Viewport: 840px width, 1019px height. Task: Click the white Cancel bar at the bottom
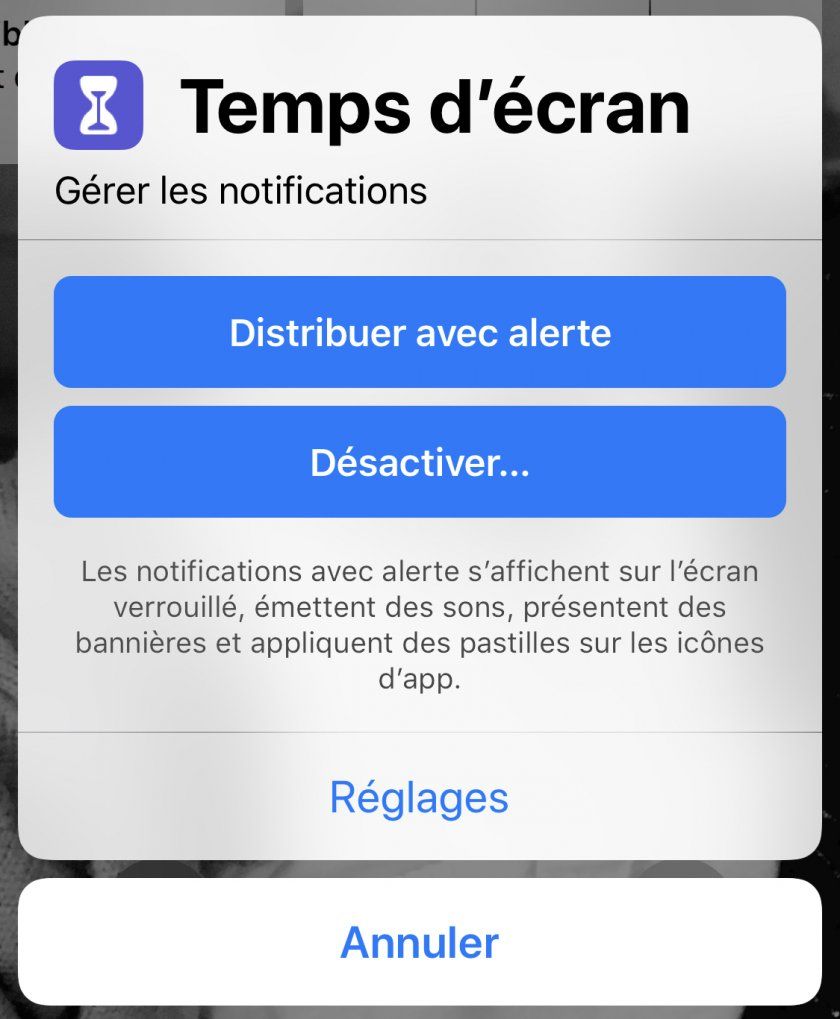[420, 941]
